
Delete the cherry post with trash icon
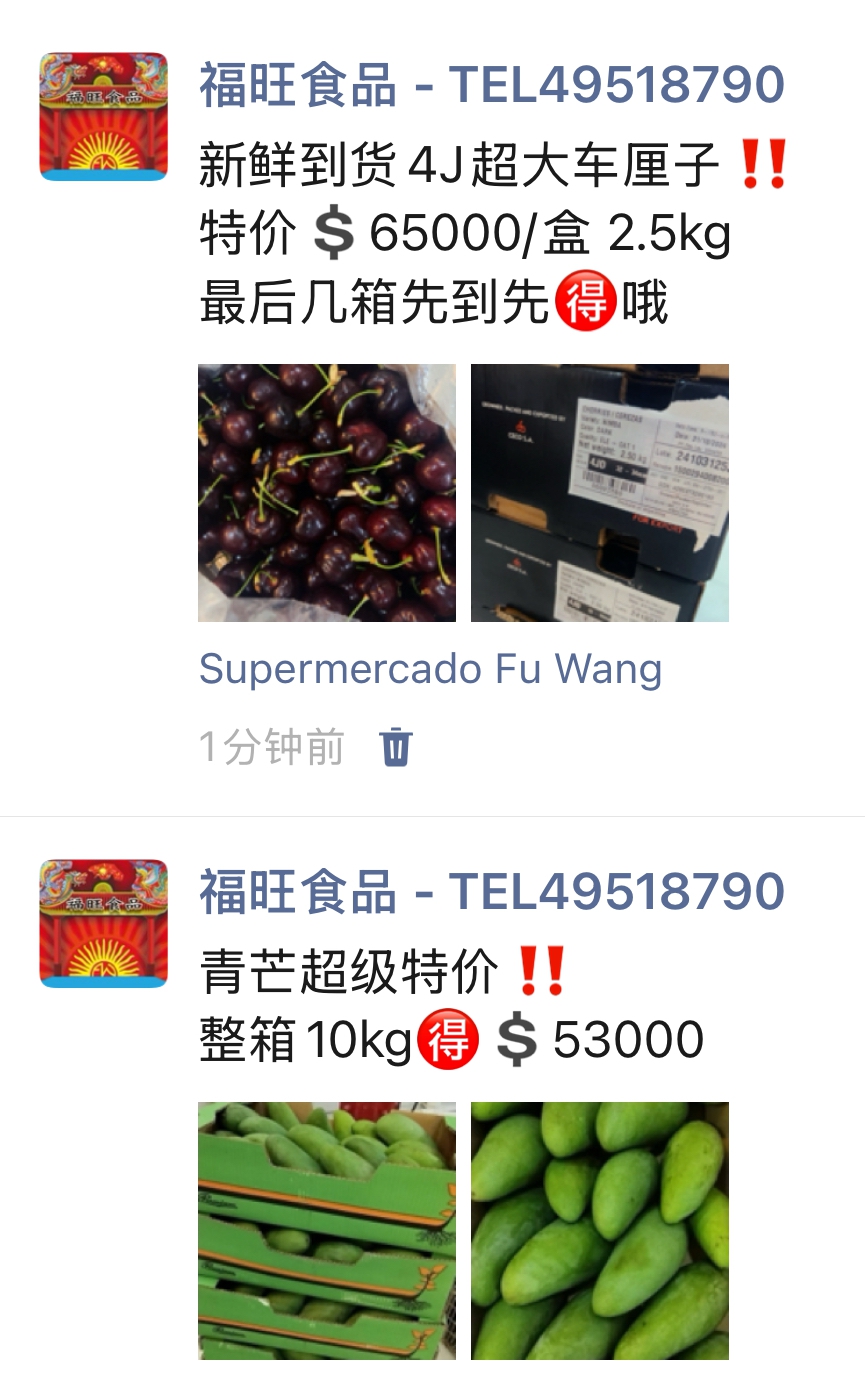[x=396, y=747]
